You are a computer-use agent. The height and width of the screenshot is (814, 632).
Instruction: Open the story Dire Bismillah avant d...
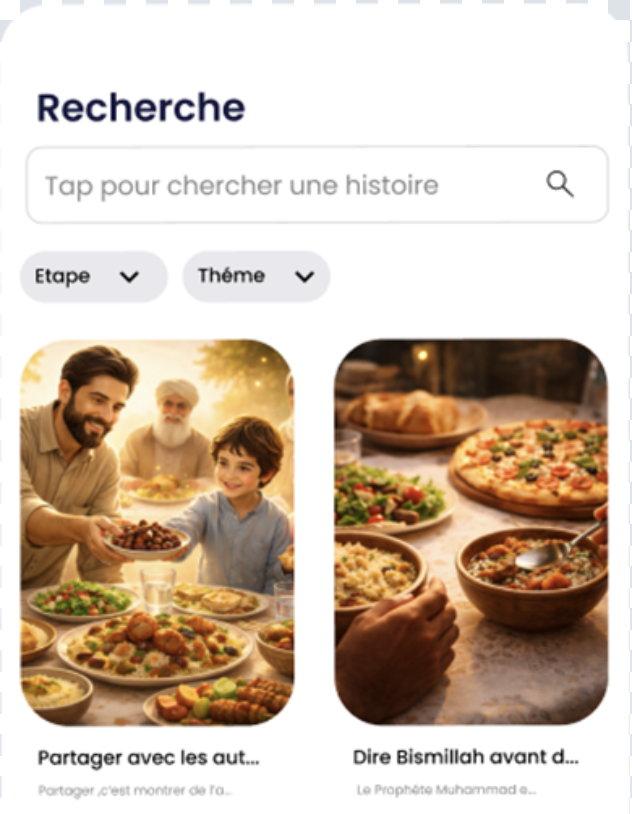pyautogui.click(x=470, y=531)
